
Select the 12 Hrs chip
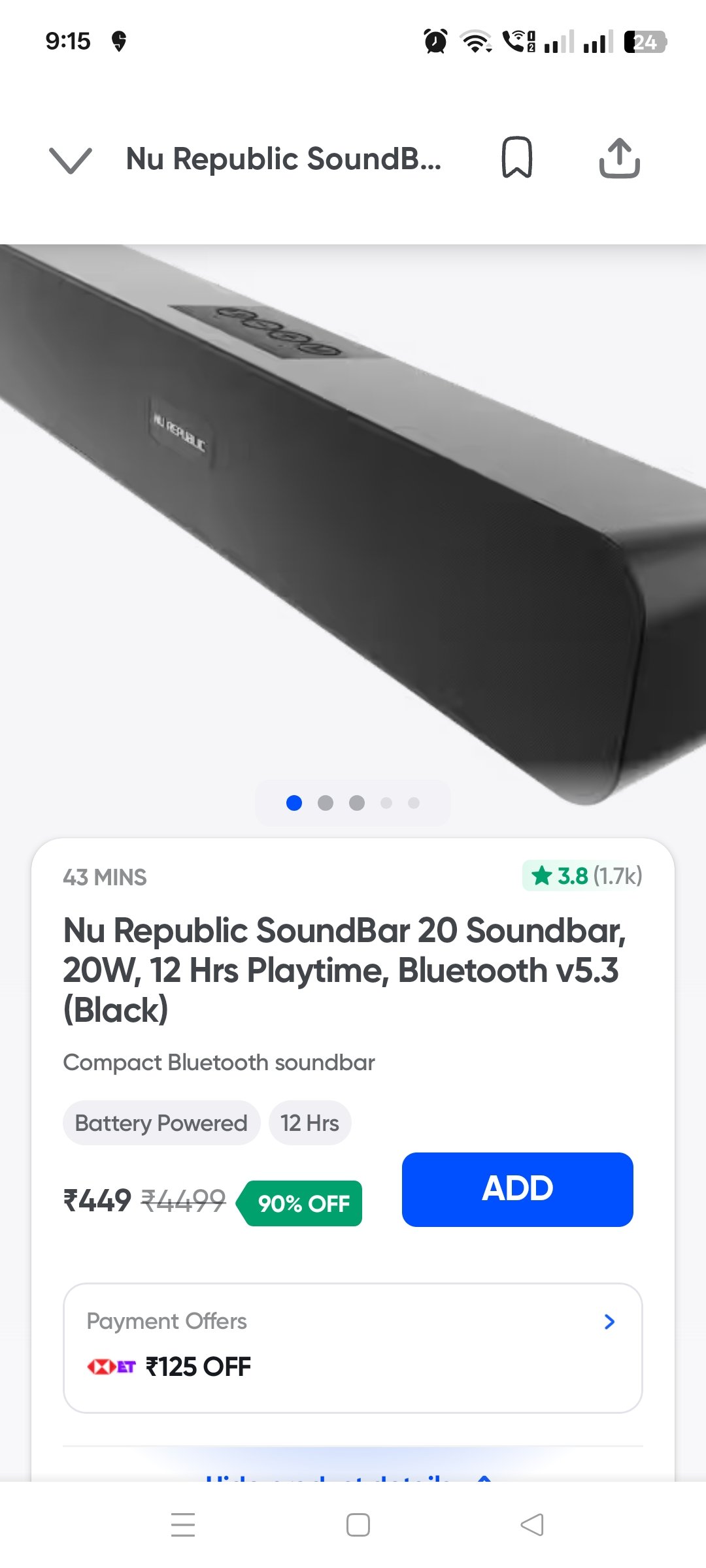[310, 1123]
